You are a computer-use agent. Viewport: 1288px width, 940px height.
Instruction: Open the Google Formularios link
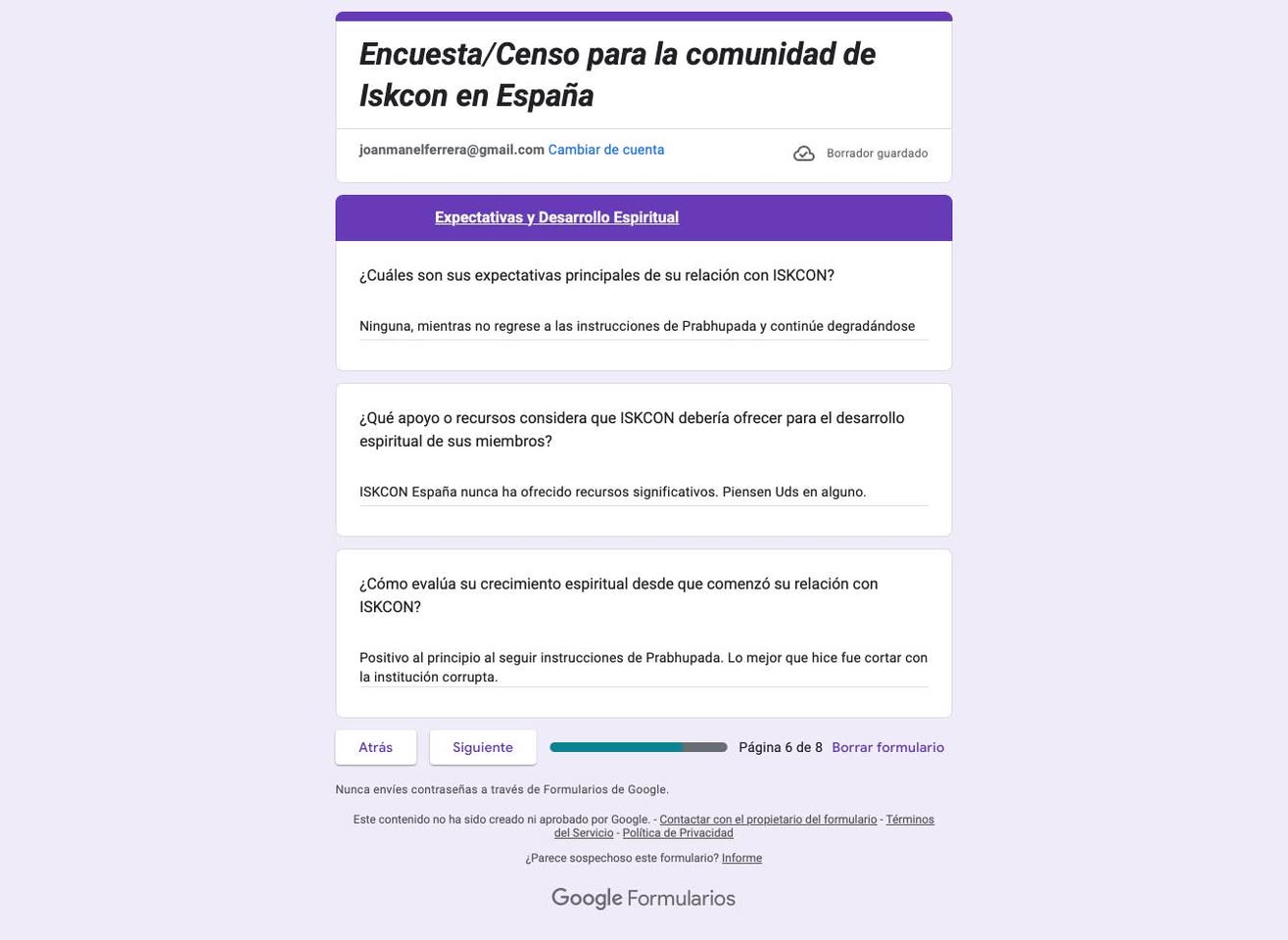coord(643,898)
